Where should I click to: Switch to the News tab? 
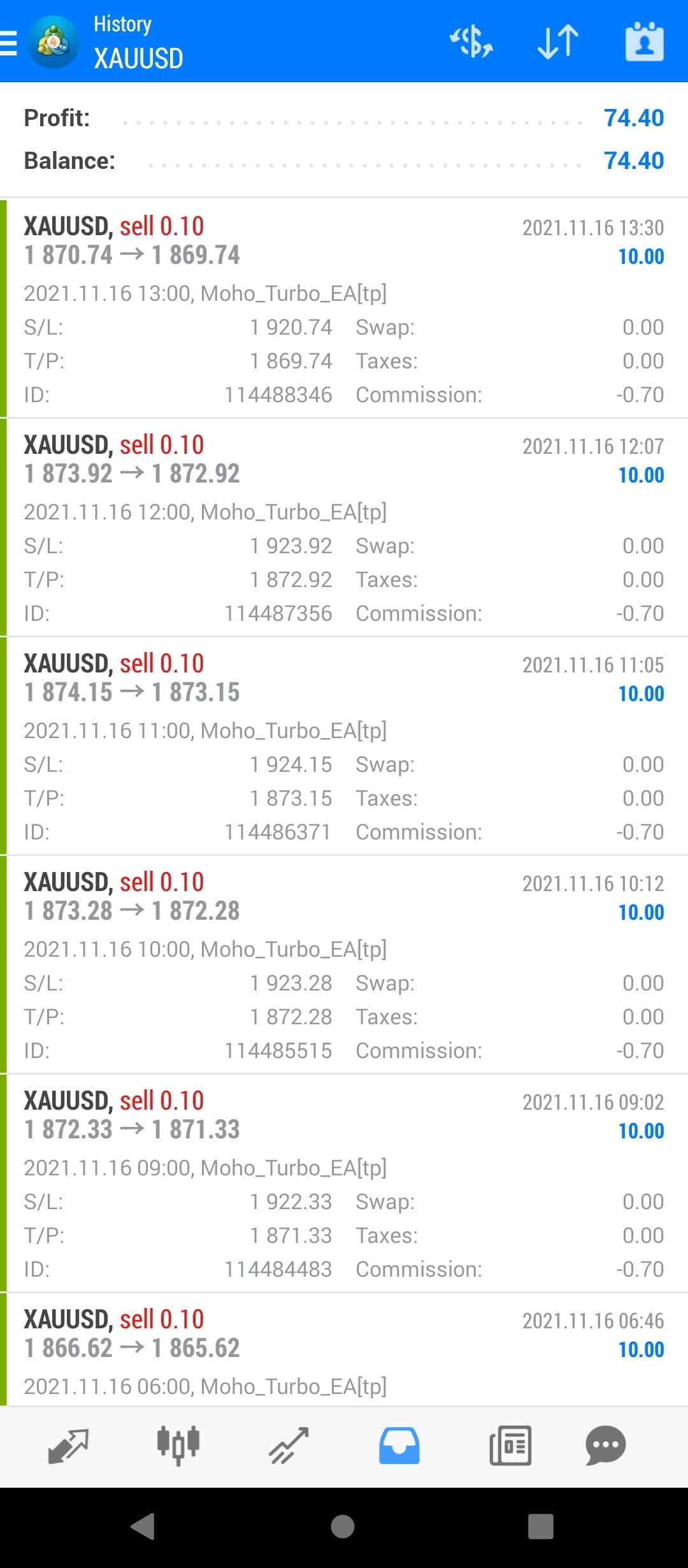(x=510, y=1447)
